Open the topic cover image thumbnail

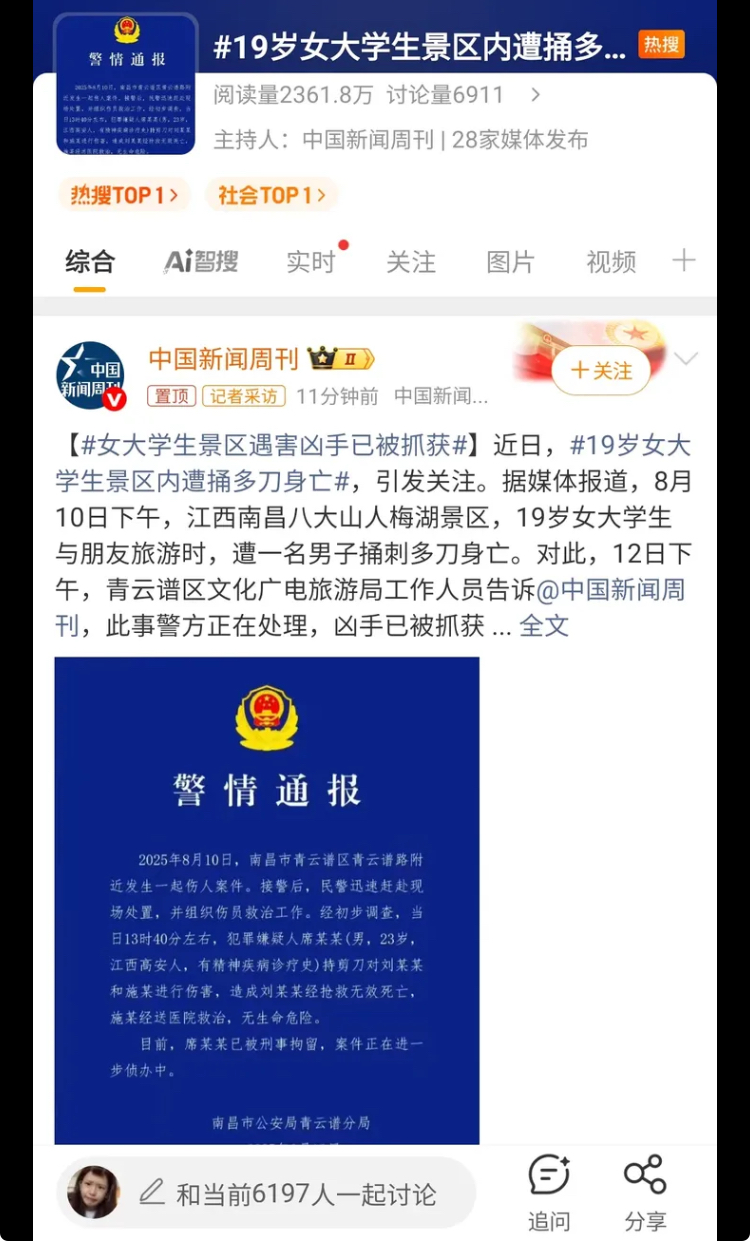126,85
